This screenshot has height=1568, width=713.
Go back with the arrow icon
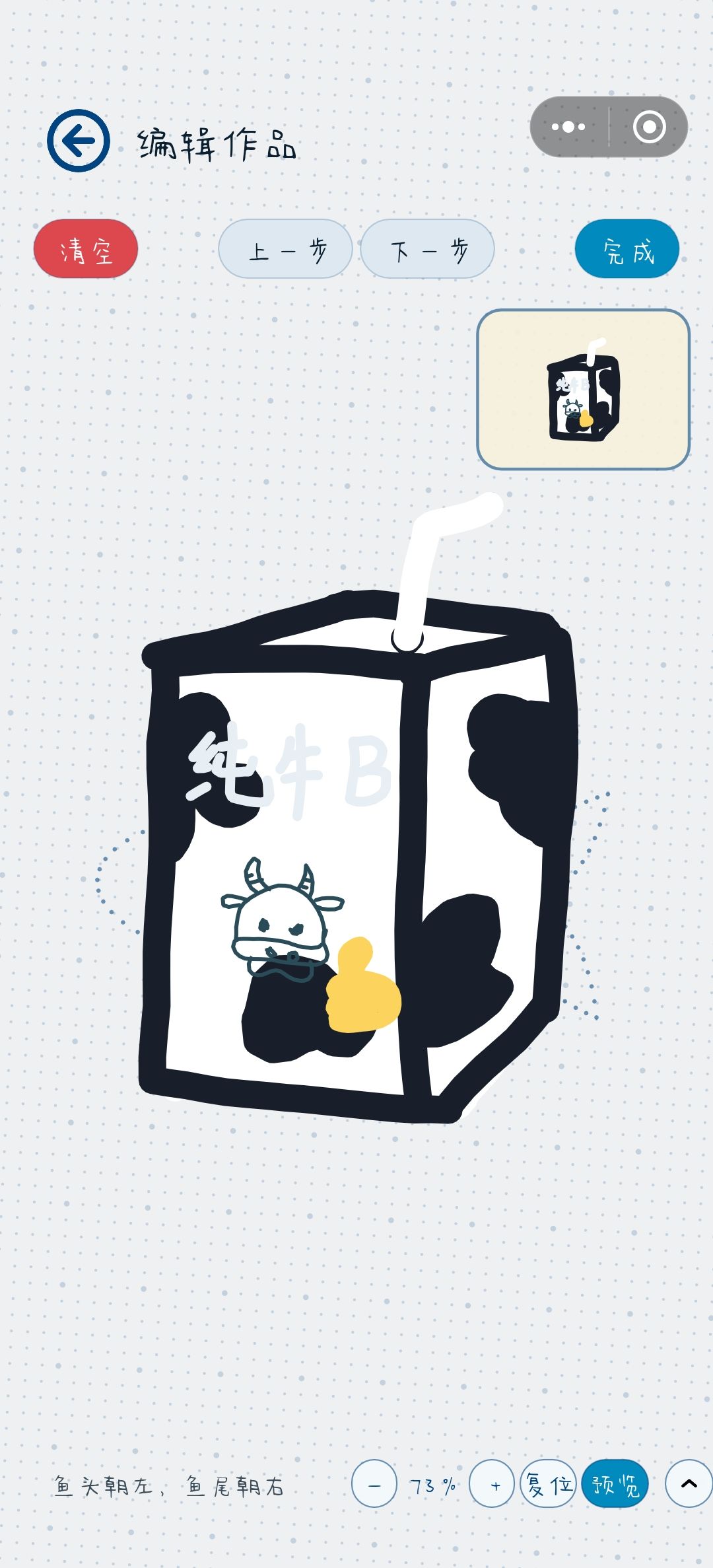(x=79, y=141)
